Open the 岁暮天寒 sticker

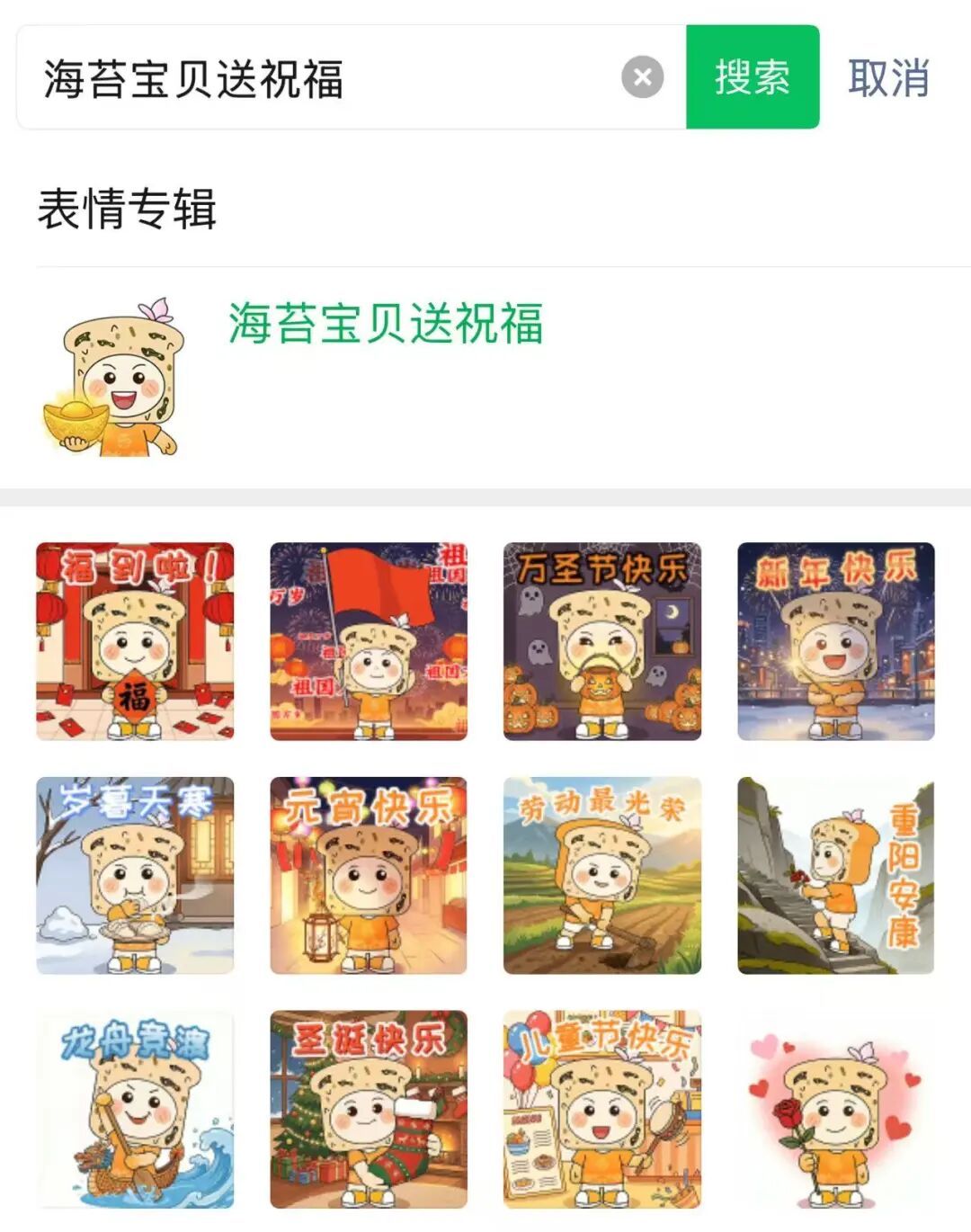click(135, 875)
